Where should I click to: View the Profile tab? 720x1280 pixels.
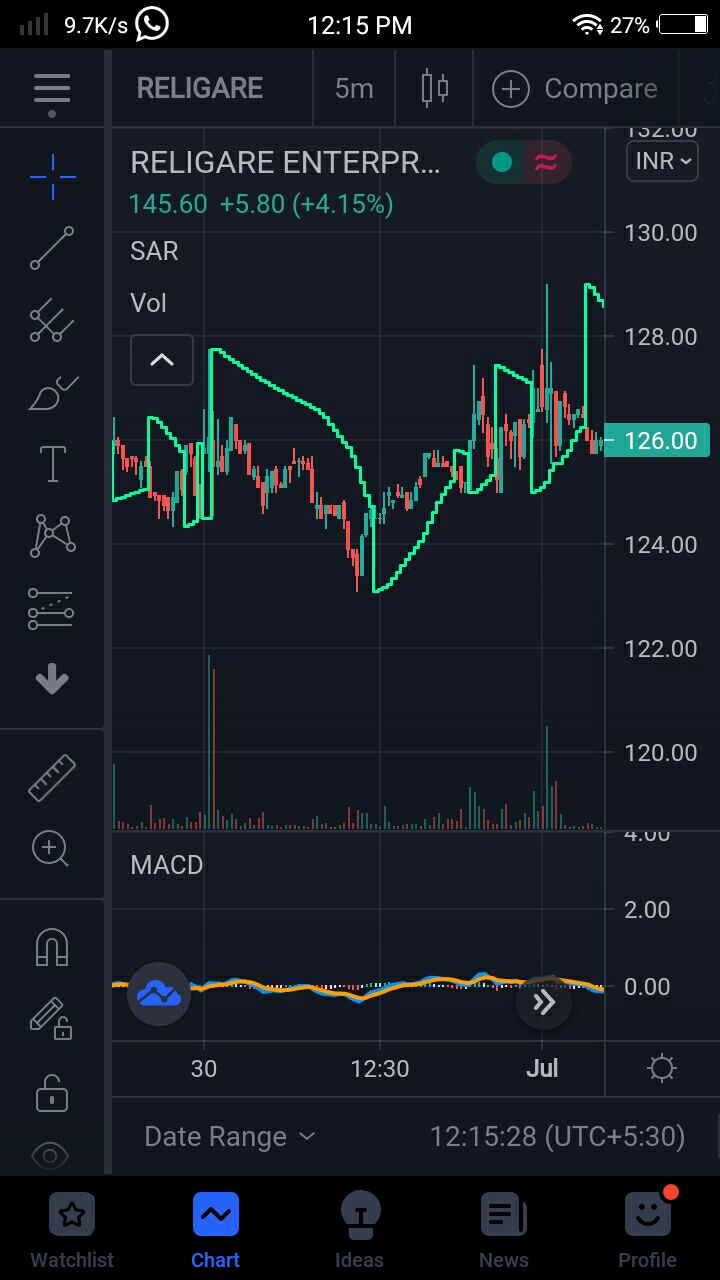coord(647,1231)
